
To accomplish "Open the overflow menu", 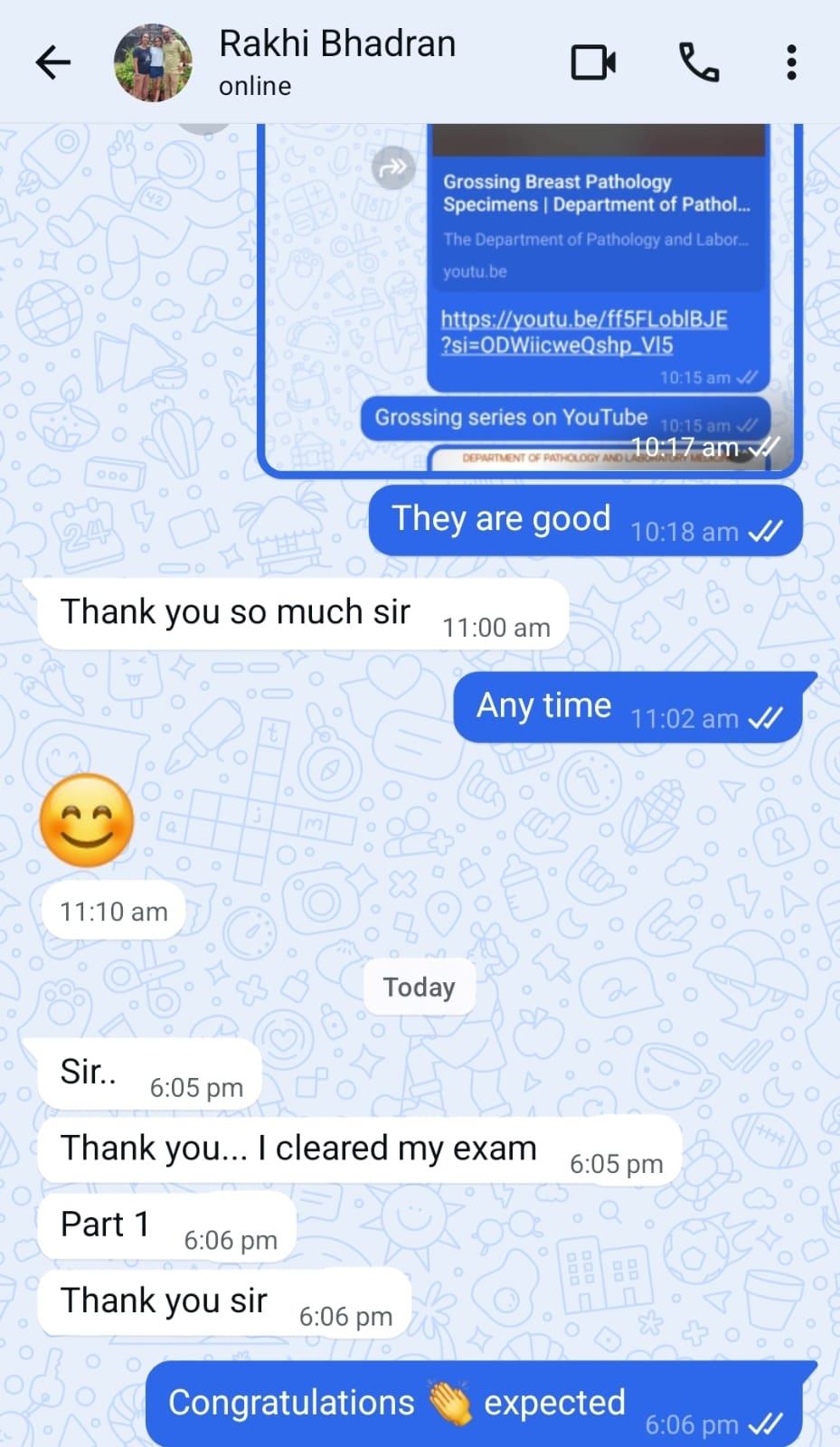I will click(791, 62).
